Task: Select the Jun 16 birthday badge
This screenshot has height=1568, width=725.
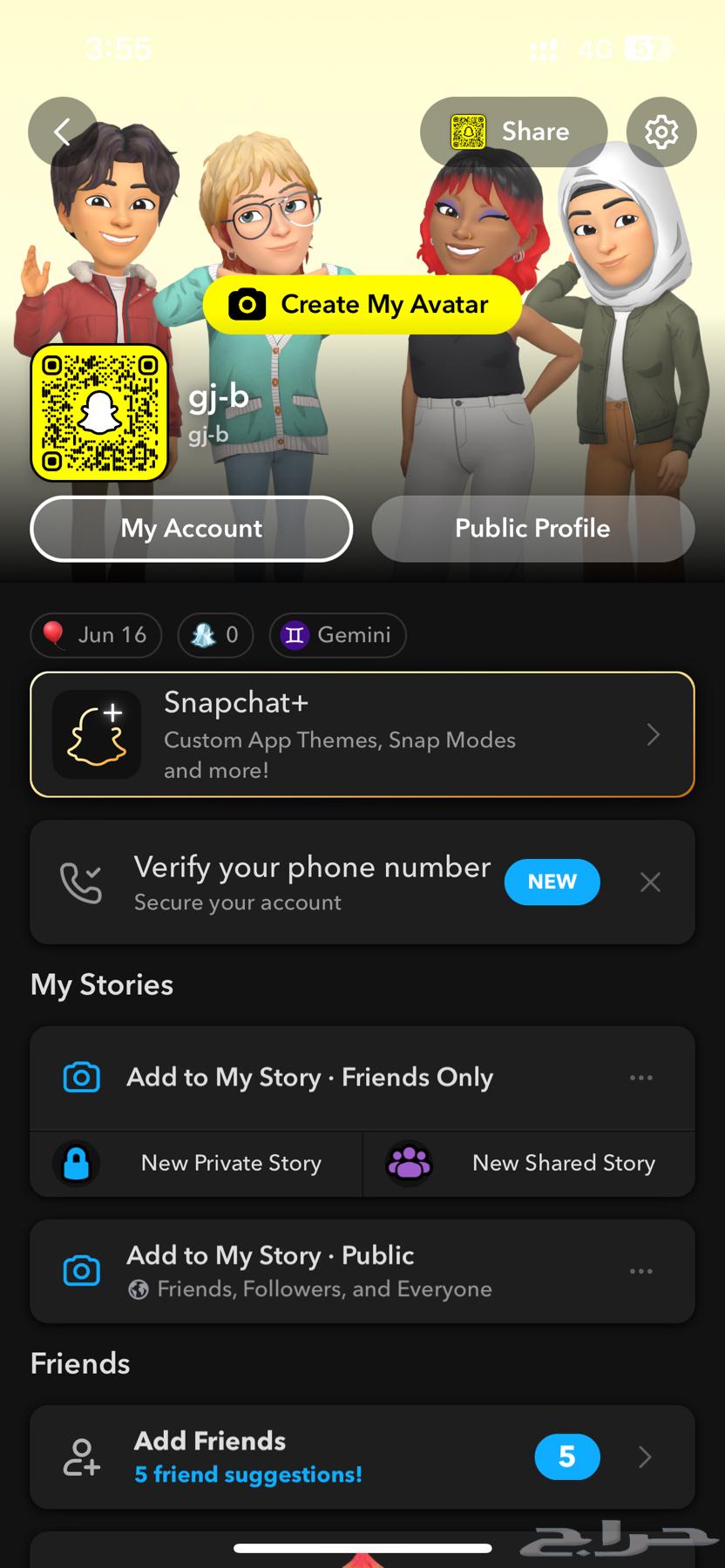Action: (96, 635)
